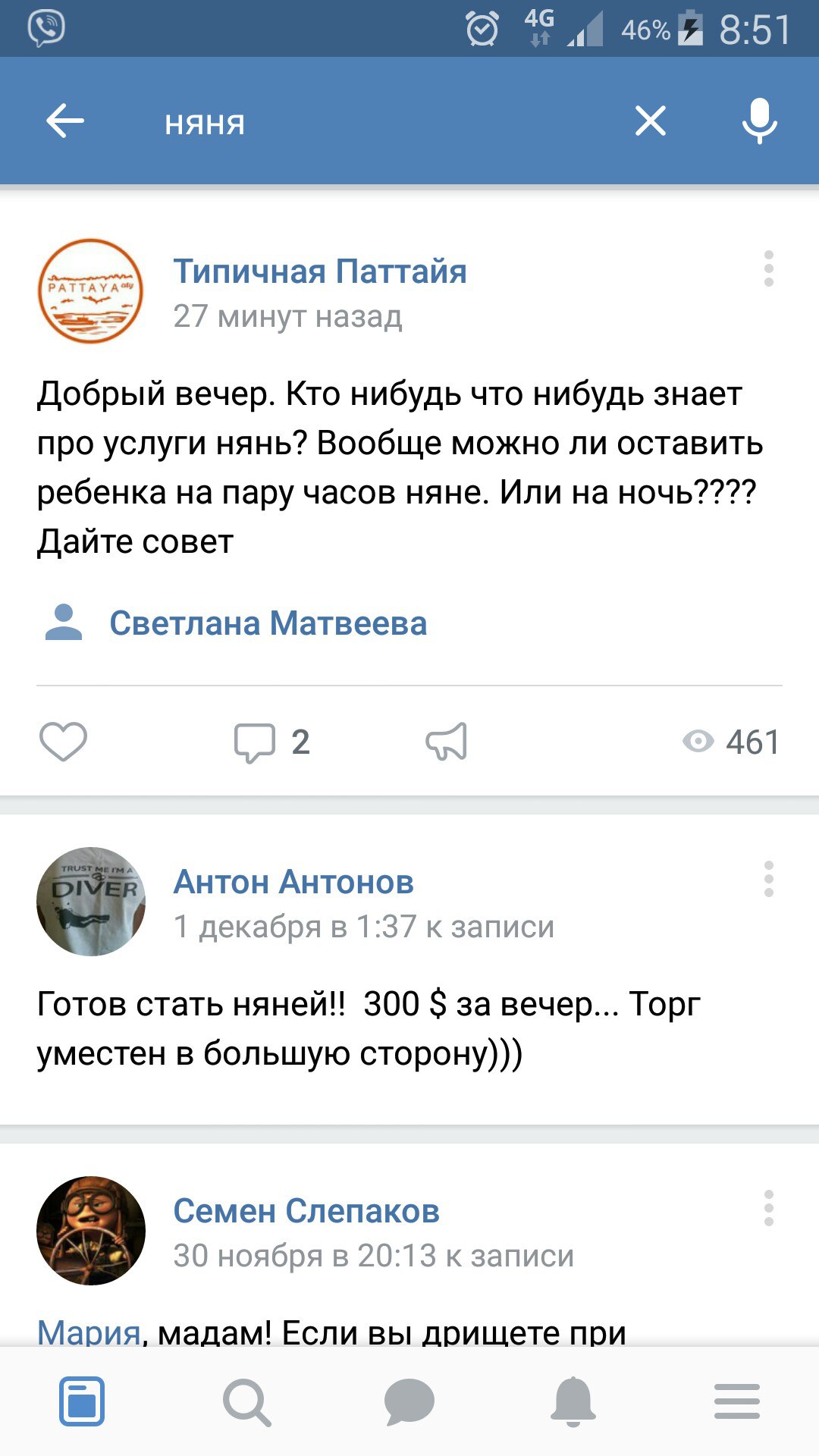Switch to the notifications tab
Viewport: 819px width, 1456px height.
(573, 1401)
